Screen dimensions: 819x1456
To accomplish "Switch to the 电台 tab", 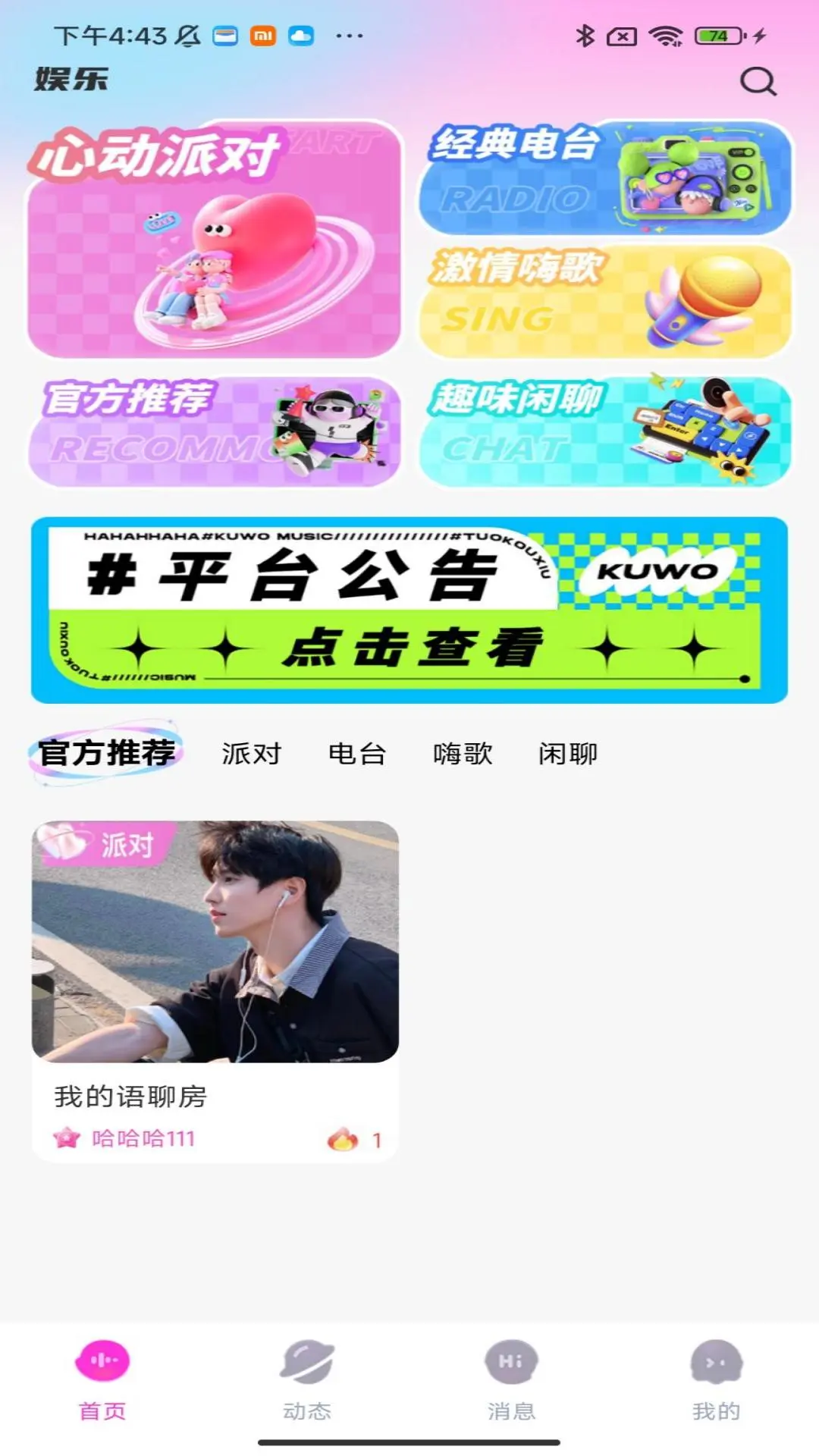I will click(x=358, y=755).
